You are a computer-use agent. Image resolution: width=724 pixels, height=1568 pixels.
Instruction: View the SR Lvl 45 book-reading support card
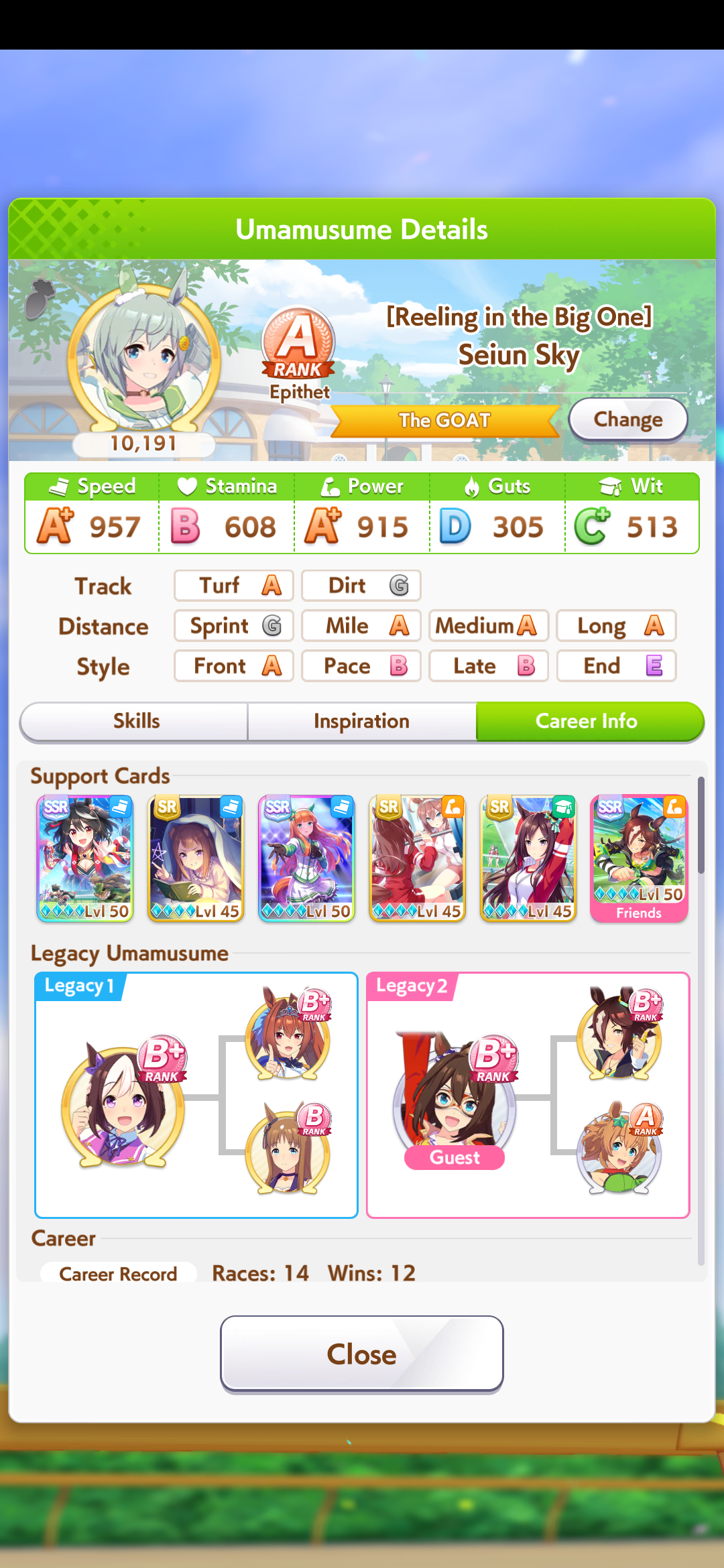(x=196, y=858)
